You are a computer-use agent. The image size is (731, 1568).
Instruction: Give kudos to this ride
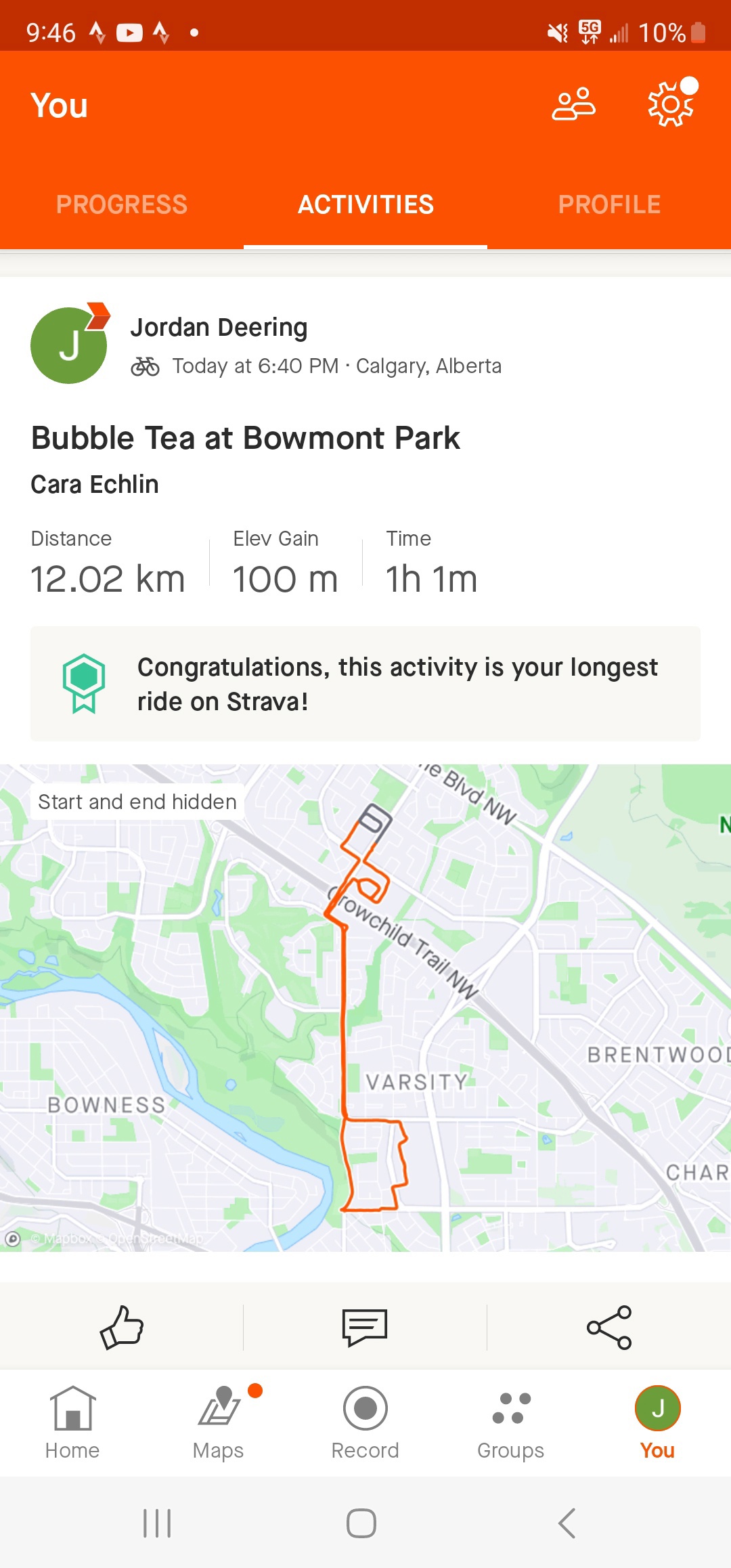pyautogui.click(x=122, y=1327)
